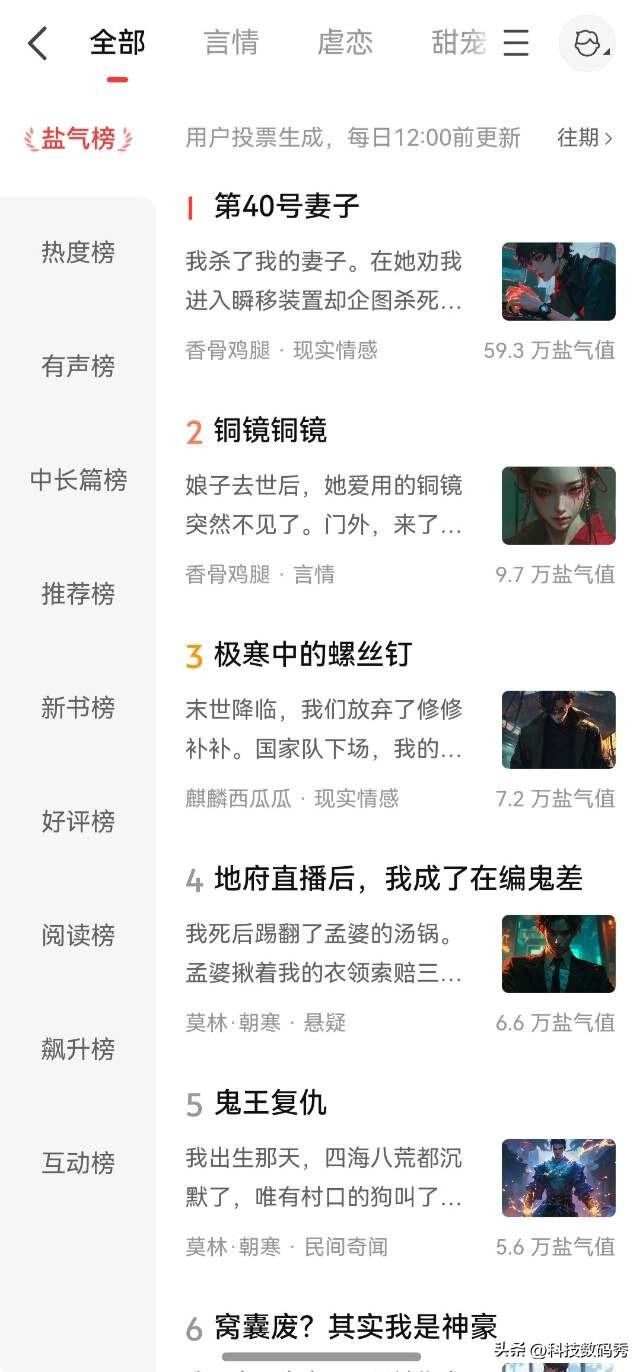This screenshot has height=1372, width=643.
Task: Read 极寒中的螺丝钉
Action: tap(312, 655)
